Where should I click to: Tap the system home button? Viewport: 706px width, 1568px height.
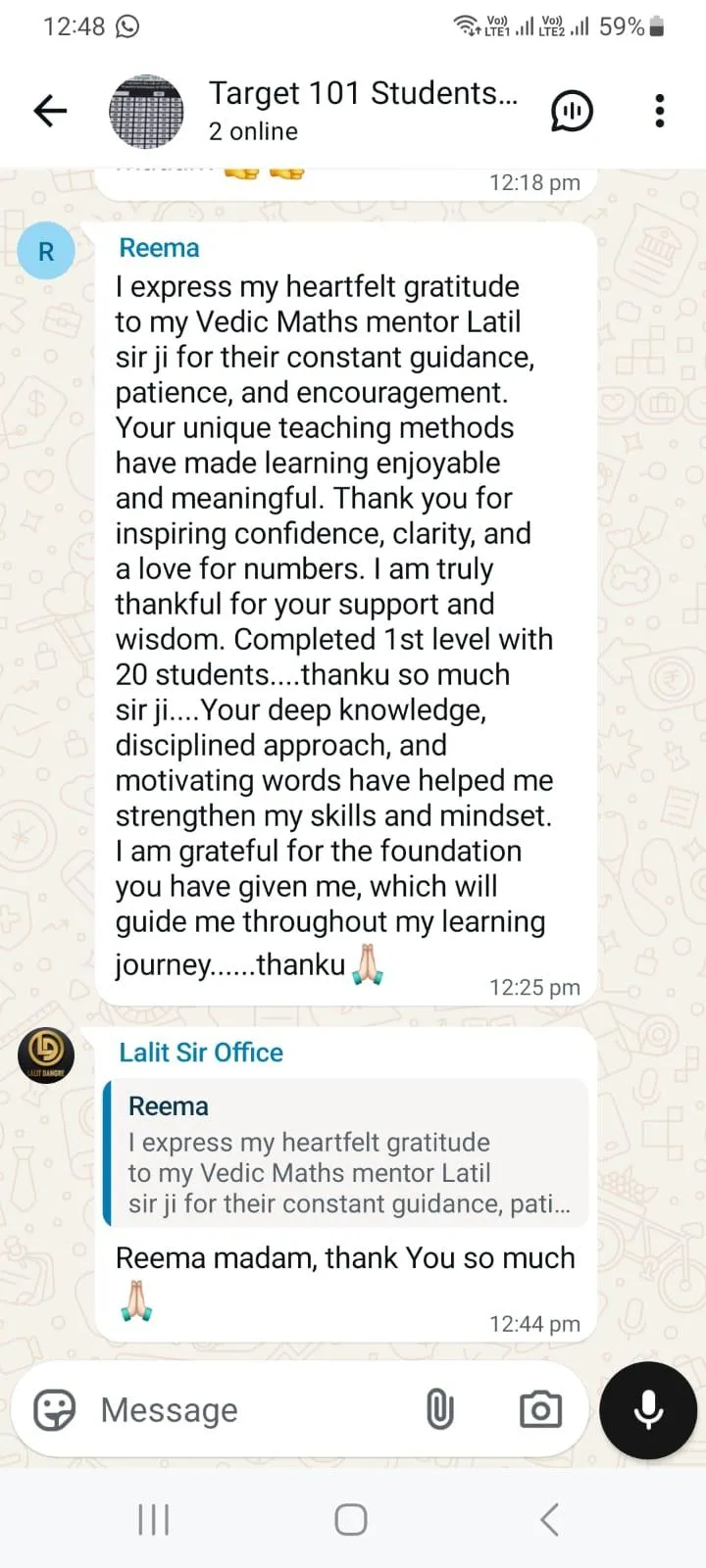click(351, 1520)
